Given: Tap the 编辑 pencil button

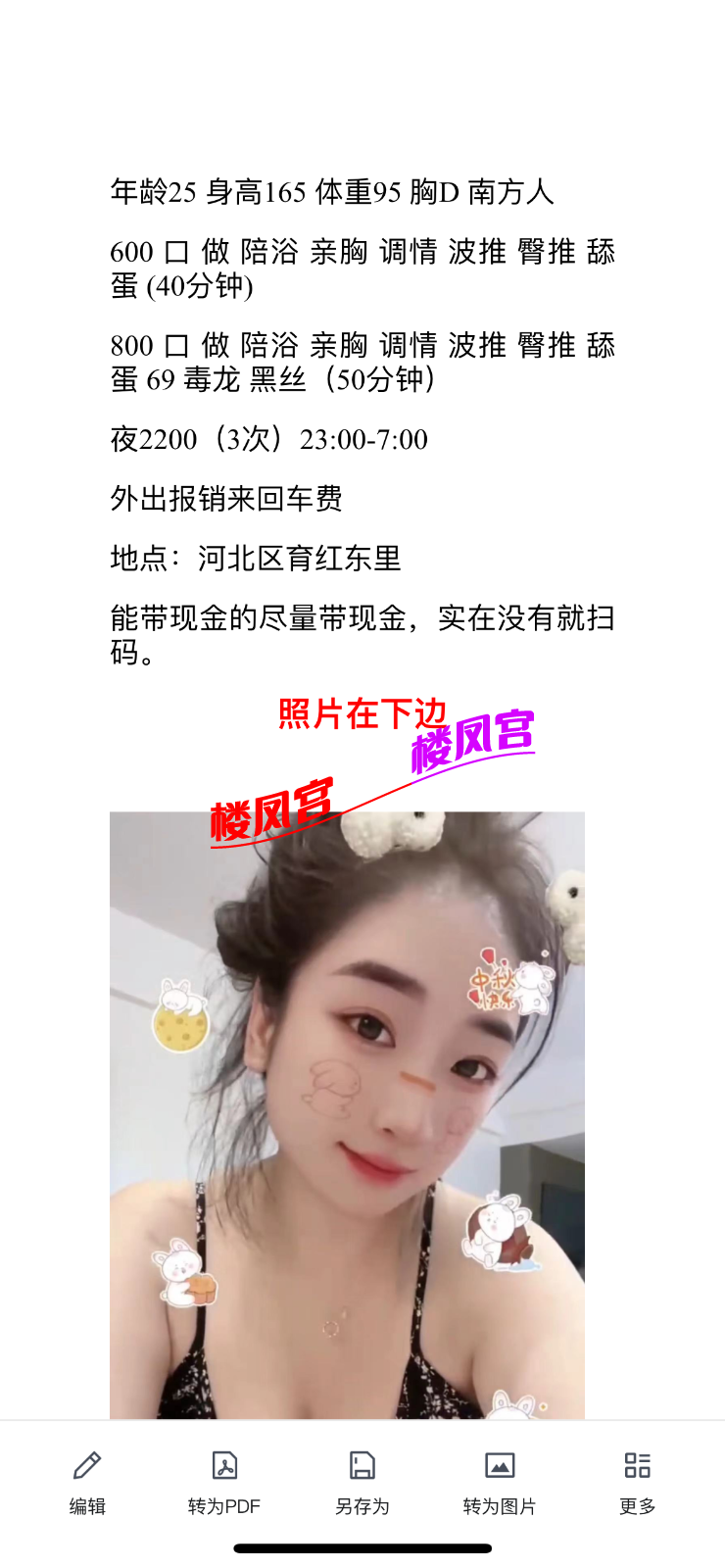Looking at the screenshot, I should [x=87, y=1482].
